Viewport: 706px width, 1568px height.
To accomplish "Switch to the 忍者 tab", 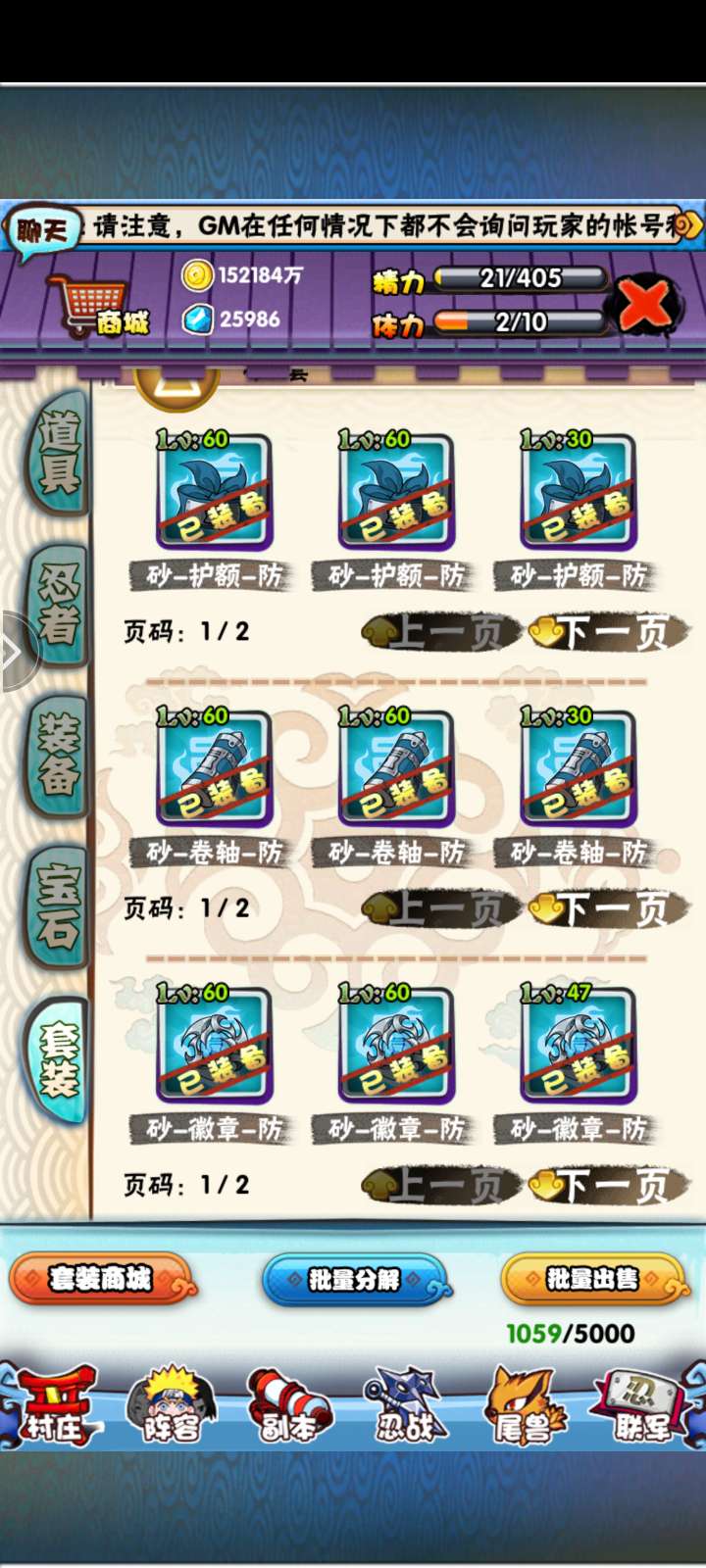I will point(57,608).
